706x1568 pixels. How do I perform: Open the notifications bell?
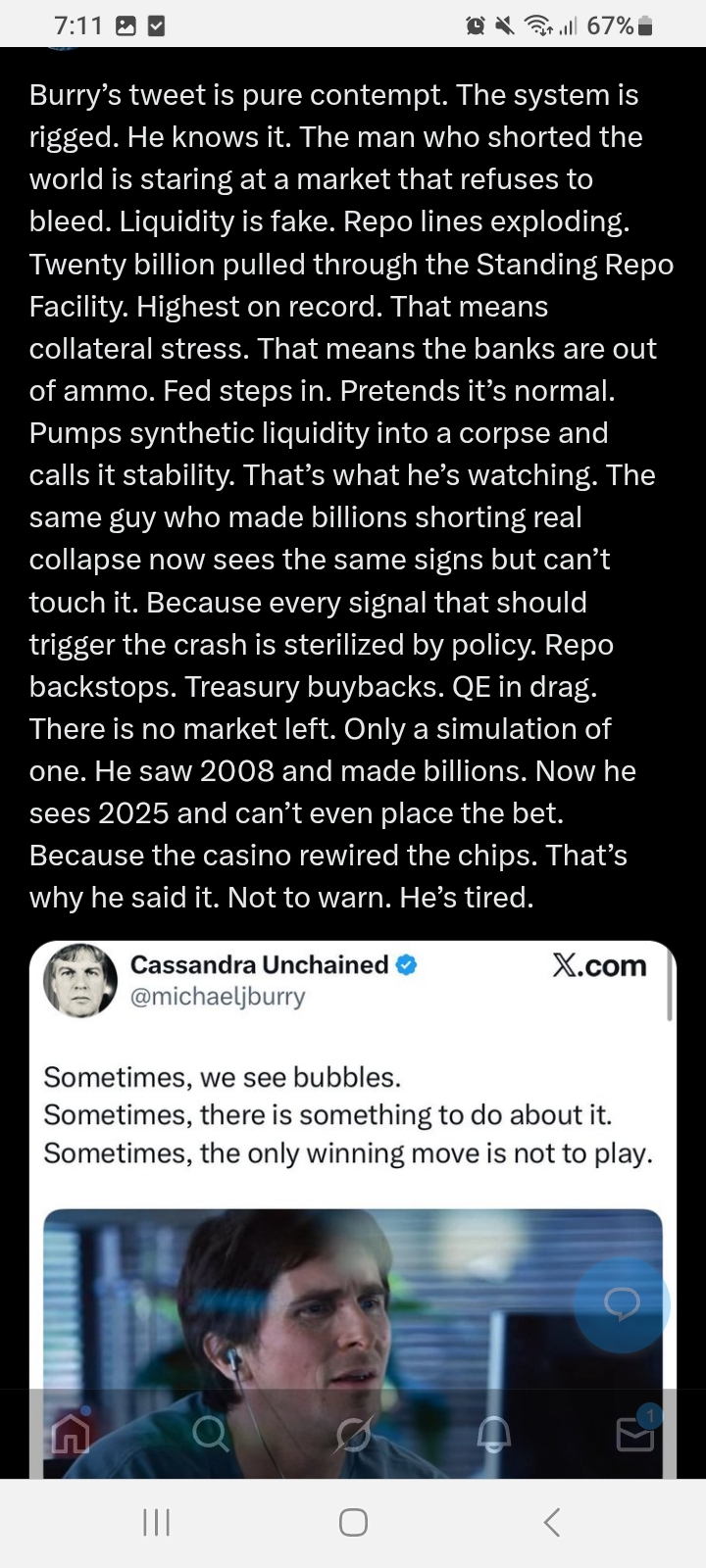point(494,1435)
